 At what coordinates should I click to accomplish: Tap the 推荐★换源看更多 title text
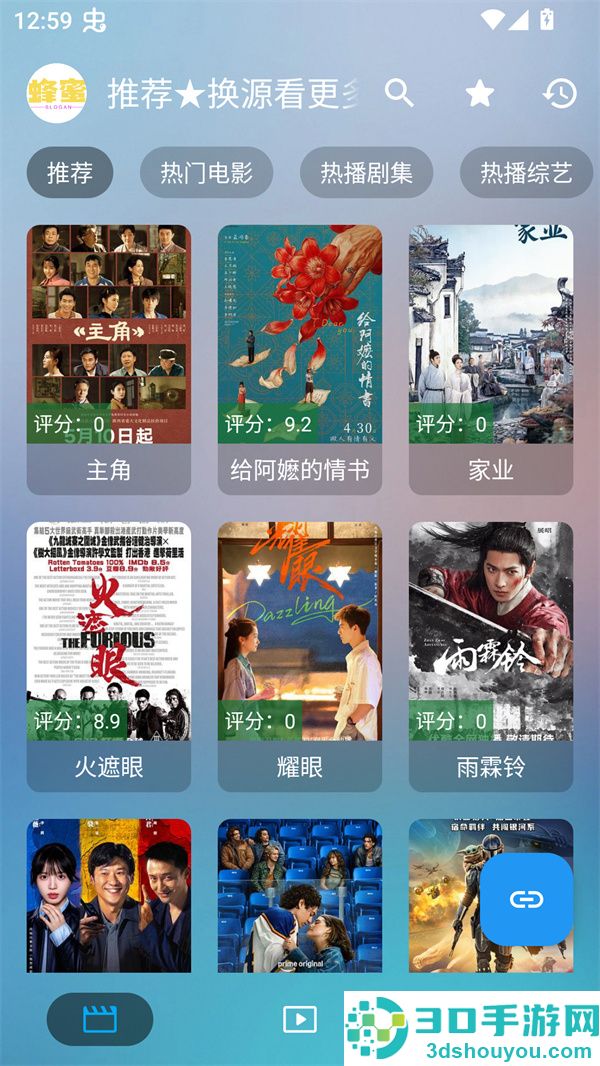pos(233,93)
